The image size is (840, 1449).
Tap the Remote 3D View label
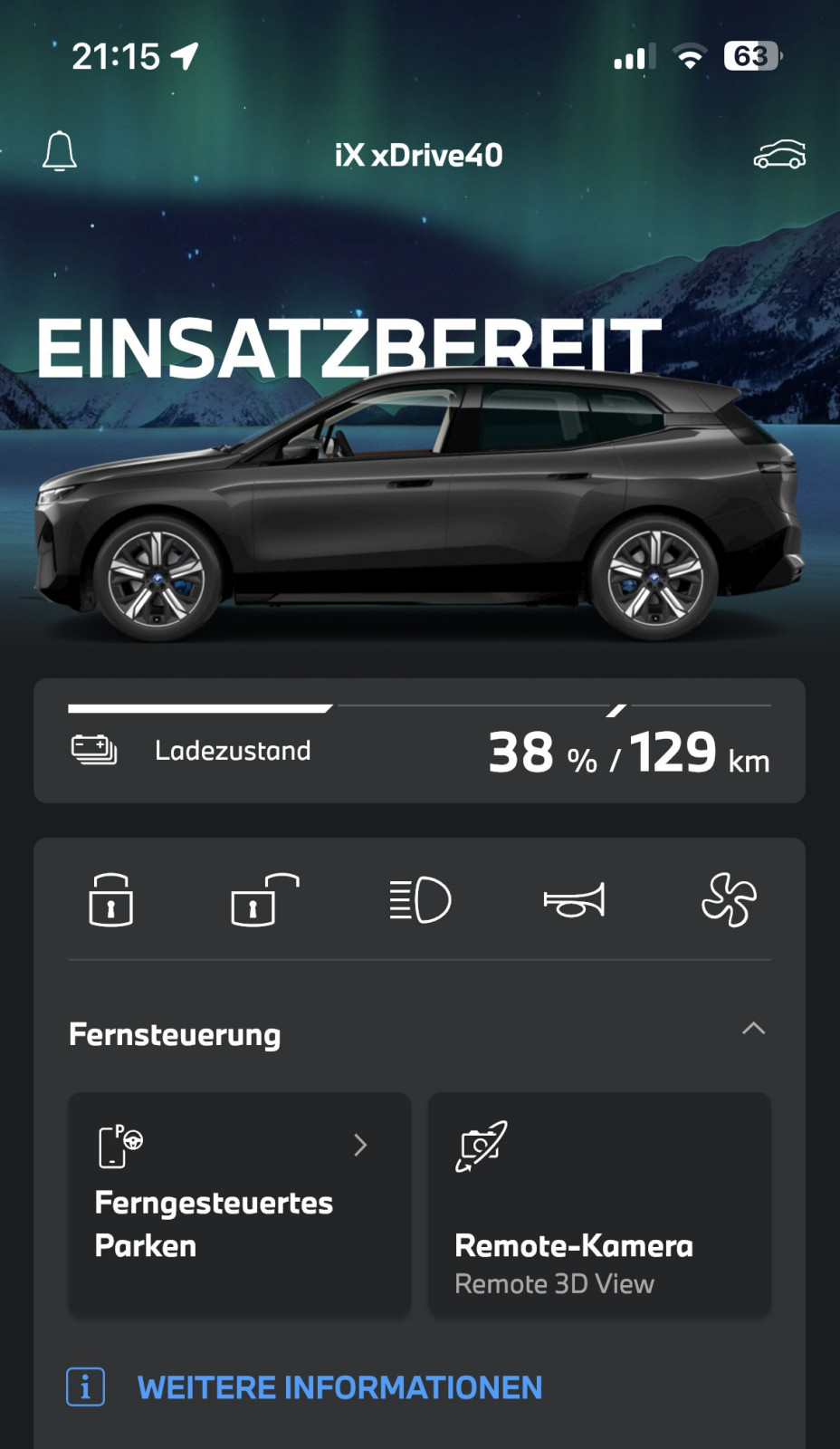pyautogui.click(x=555, y=1282)
